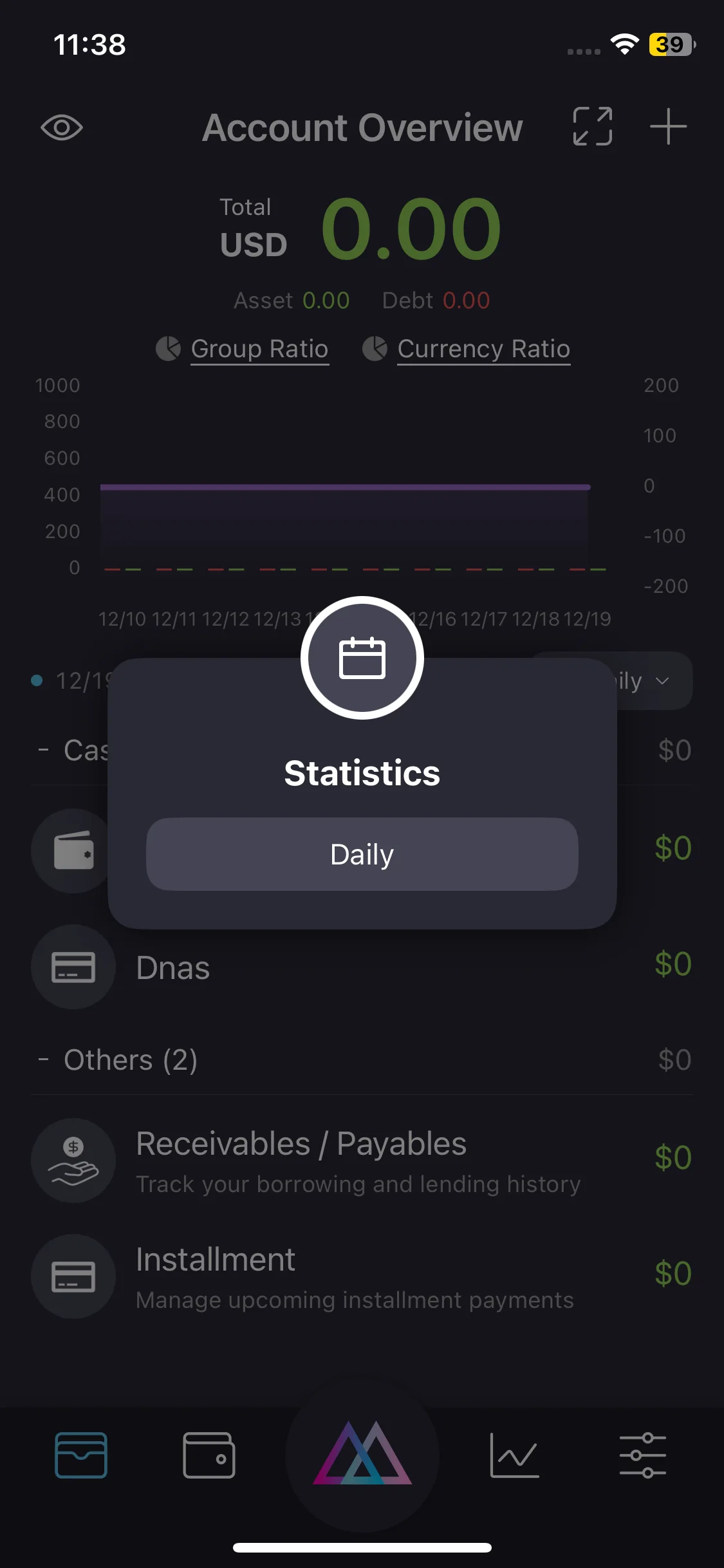Switch to the wallet tab
724x1568 pixels.
[209, 1455]
